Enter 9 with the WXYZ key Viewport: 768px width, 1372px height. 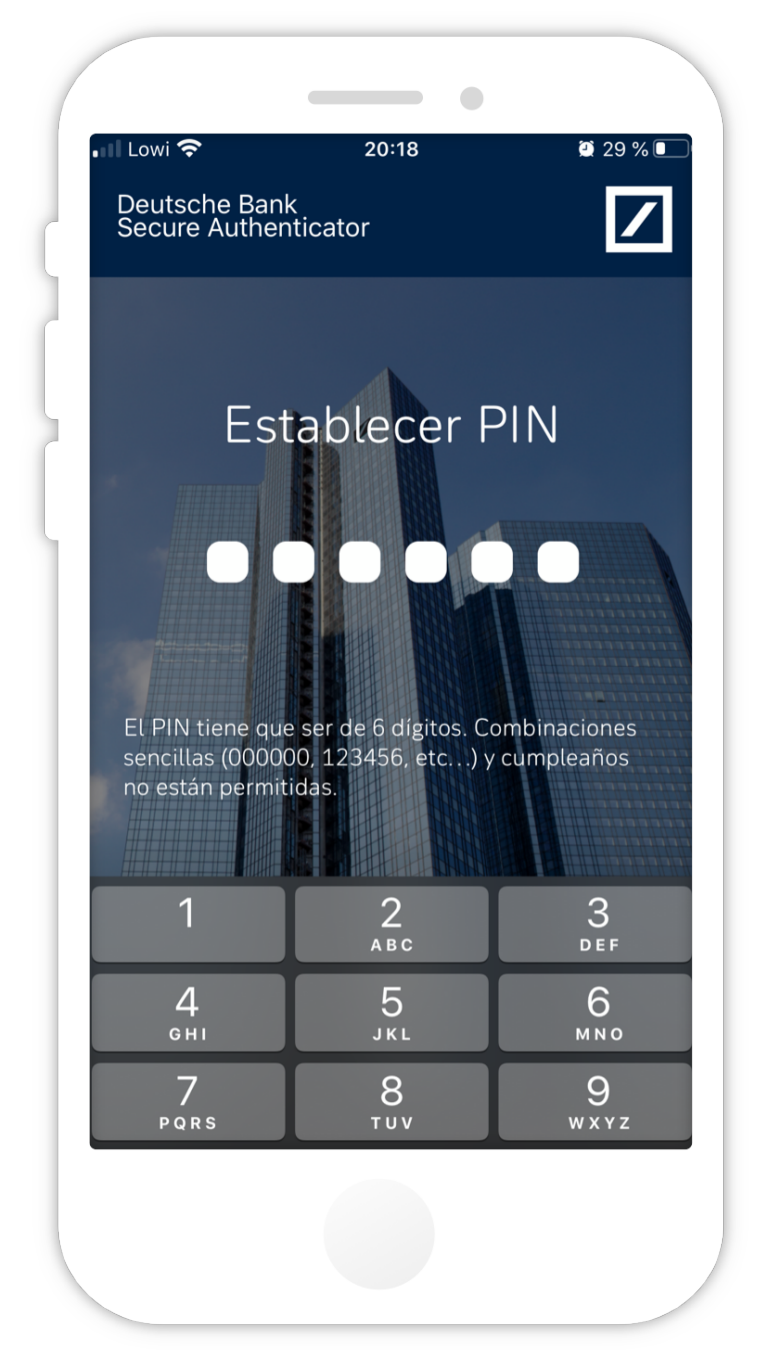tap(595, 1100)
